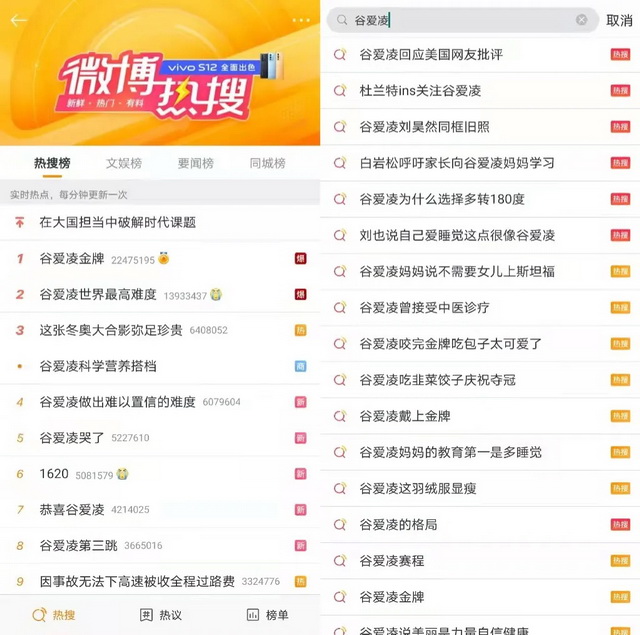Select suggestion 谷爱凌回应美国网友批评
The width and height of the screenshot is (640, 635).
tap(431, 54)
